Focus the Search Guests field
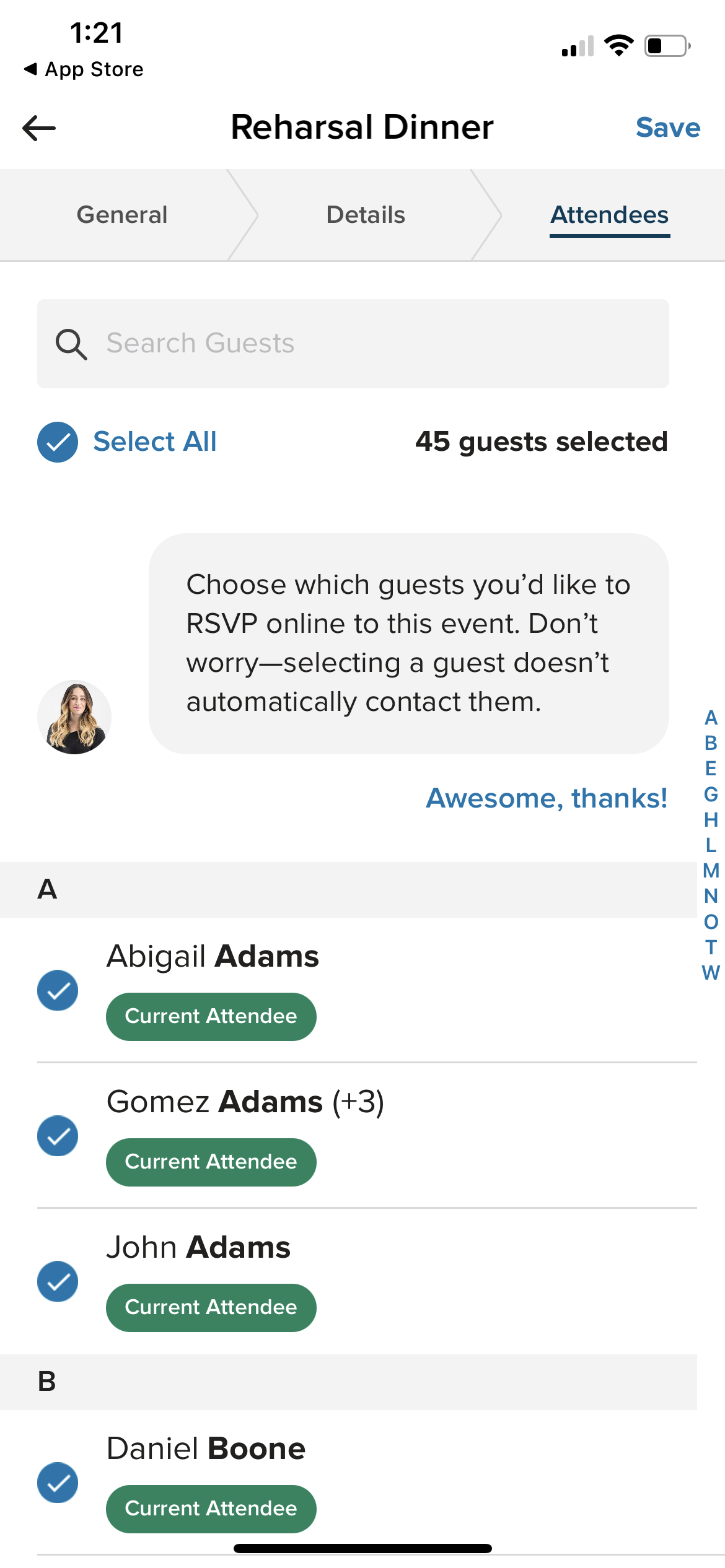Image resolution: width=725 pixels, height=1568 pixels. (x=353, y=344)
